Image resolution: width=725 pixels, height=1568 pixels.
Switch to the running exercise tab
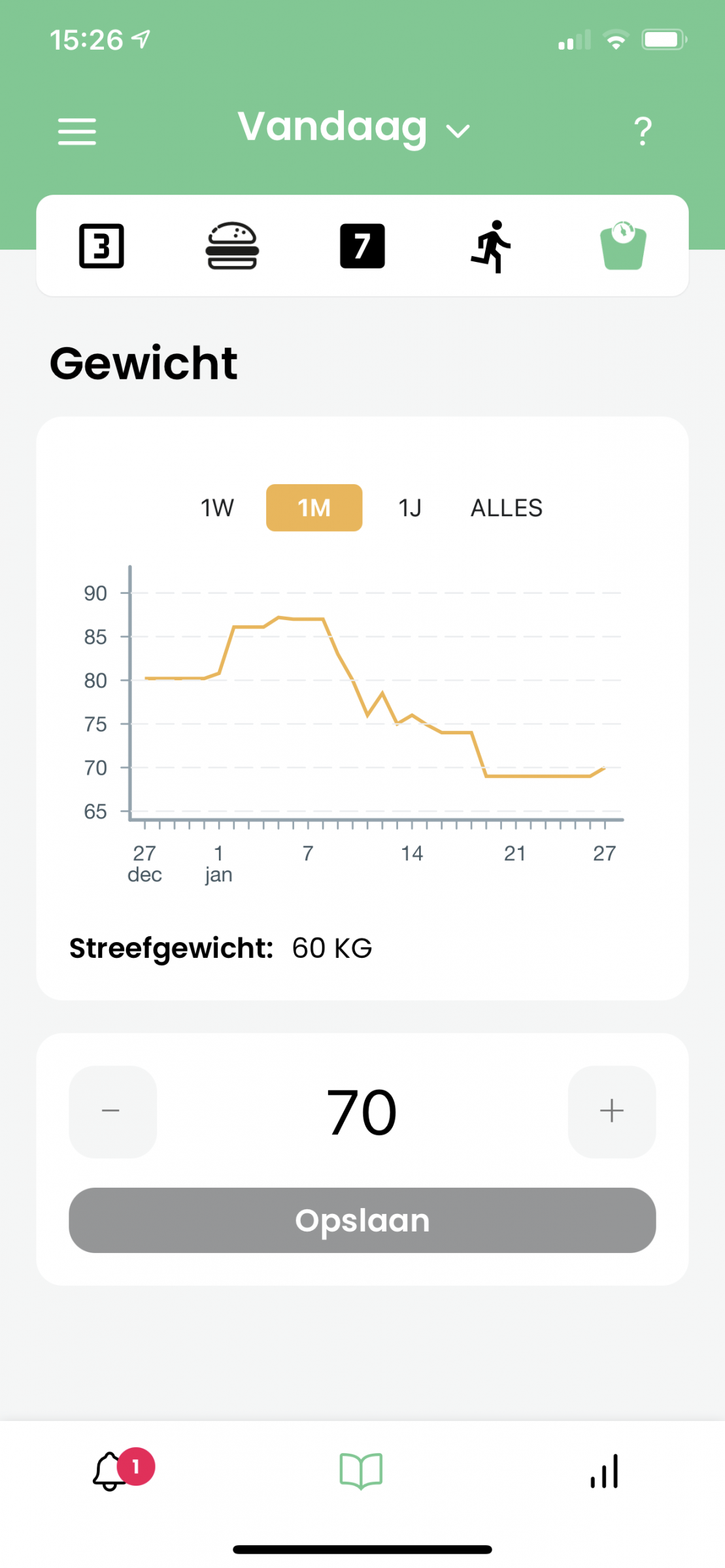click(492, 246)
